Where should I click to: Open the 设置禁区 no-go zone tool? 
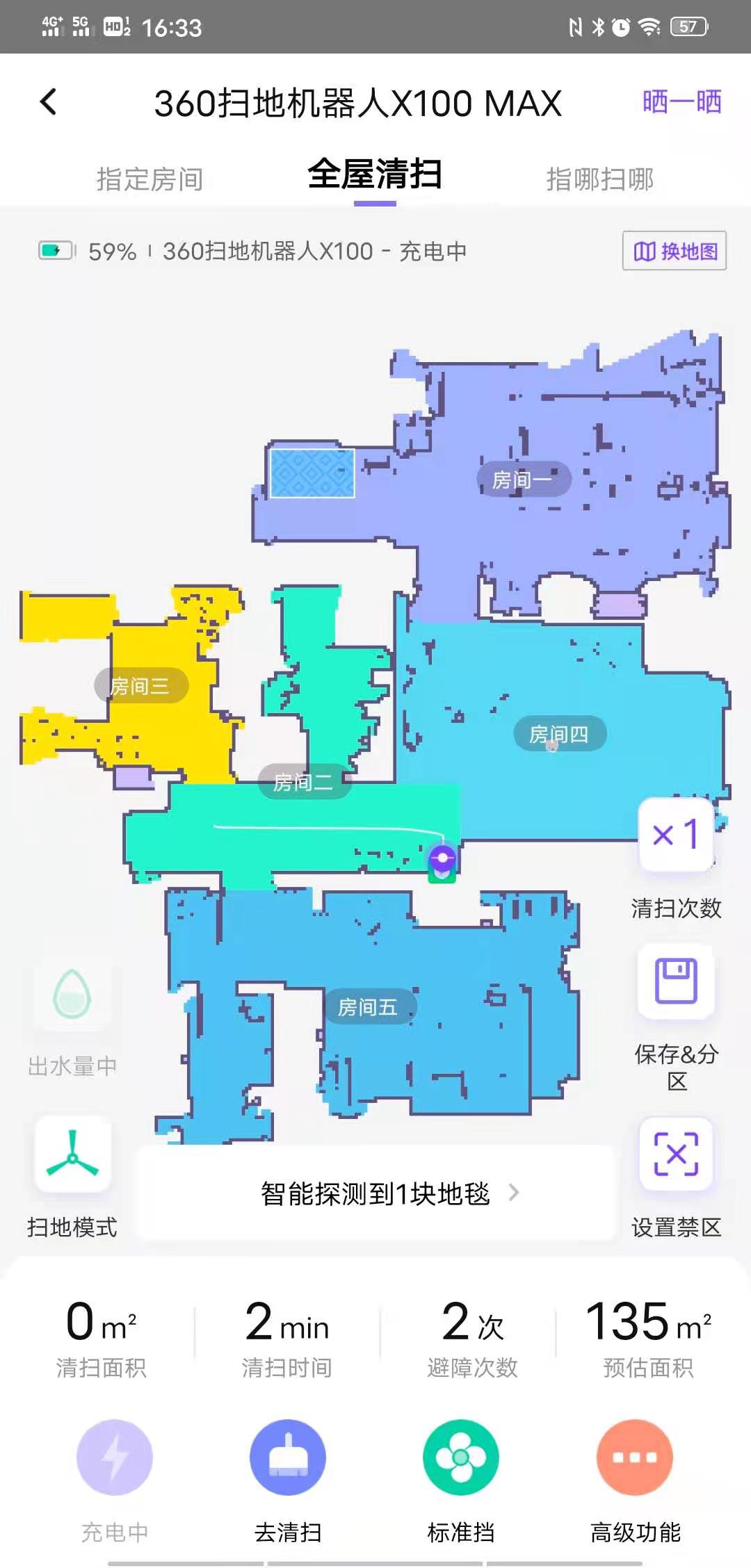click(x=676, y=1154)
